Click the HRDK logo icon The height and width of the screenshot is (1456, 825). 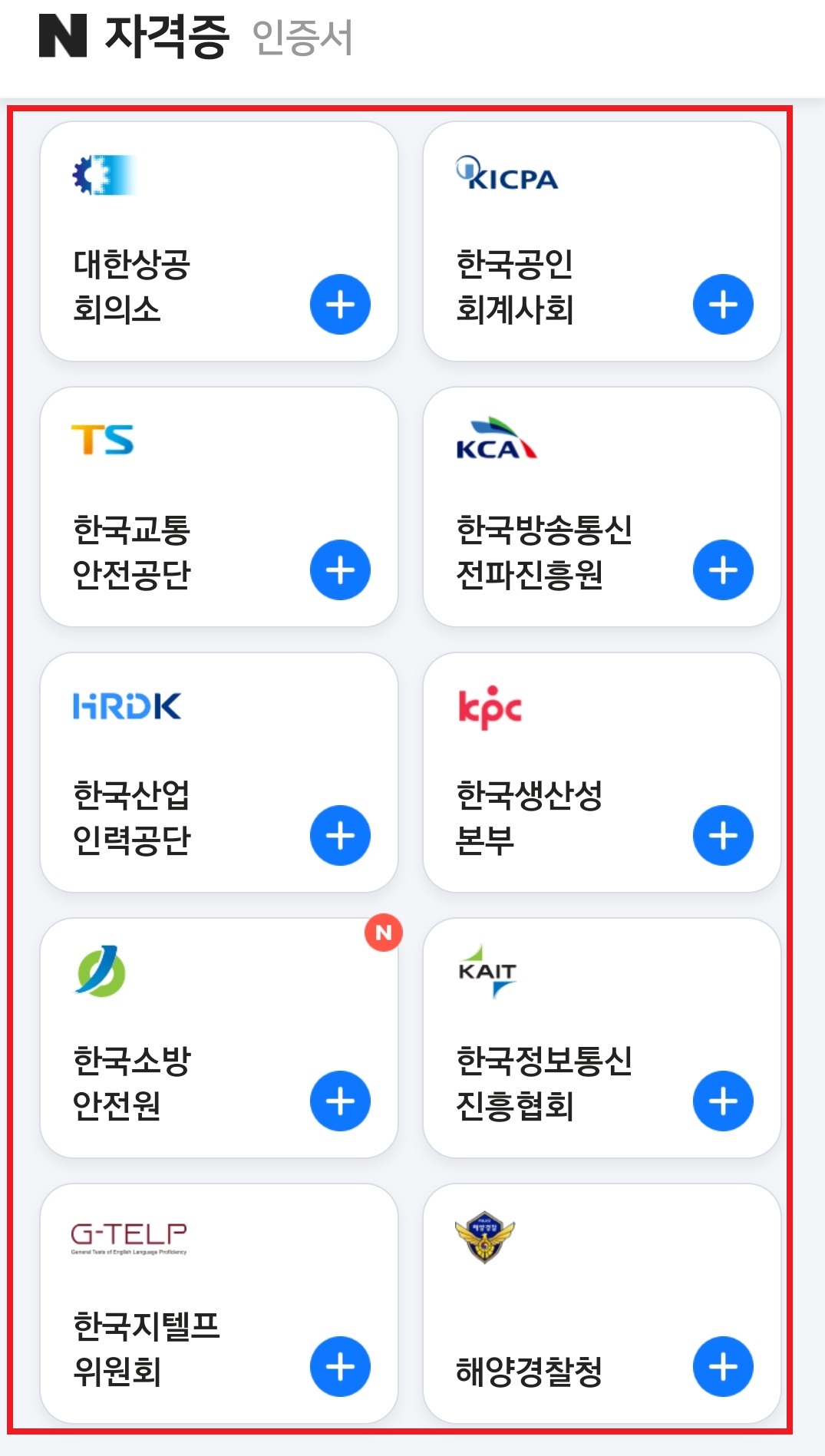[129, 707]
